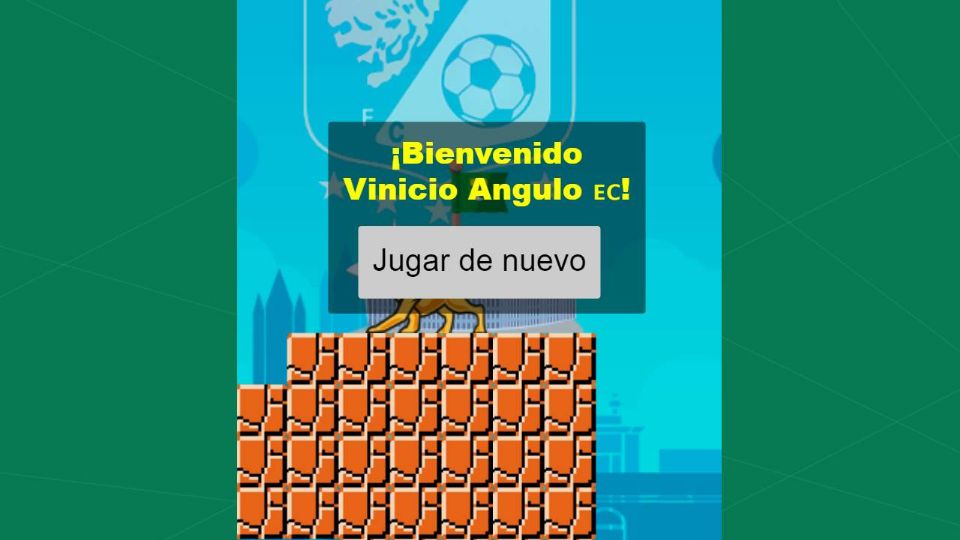The height and width of the screenshot is (540, 960).
Task: Tap the Jugar de nuevo button
Action: click(x=479, y=262)
